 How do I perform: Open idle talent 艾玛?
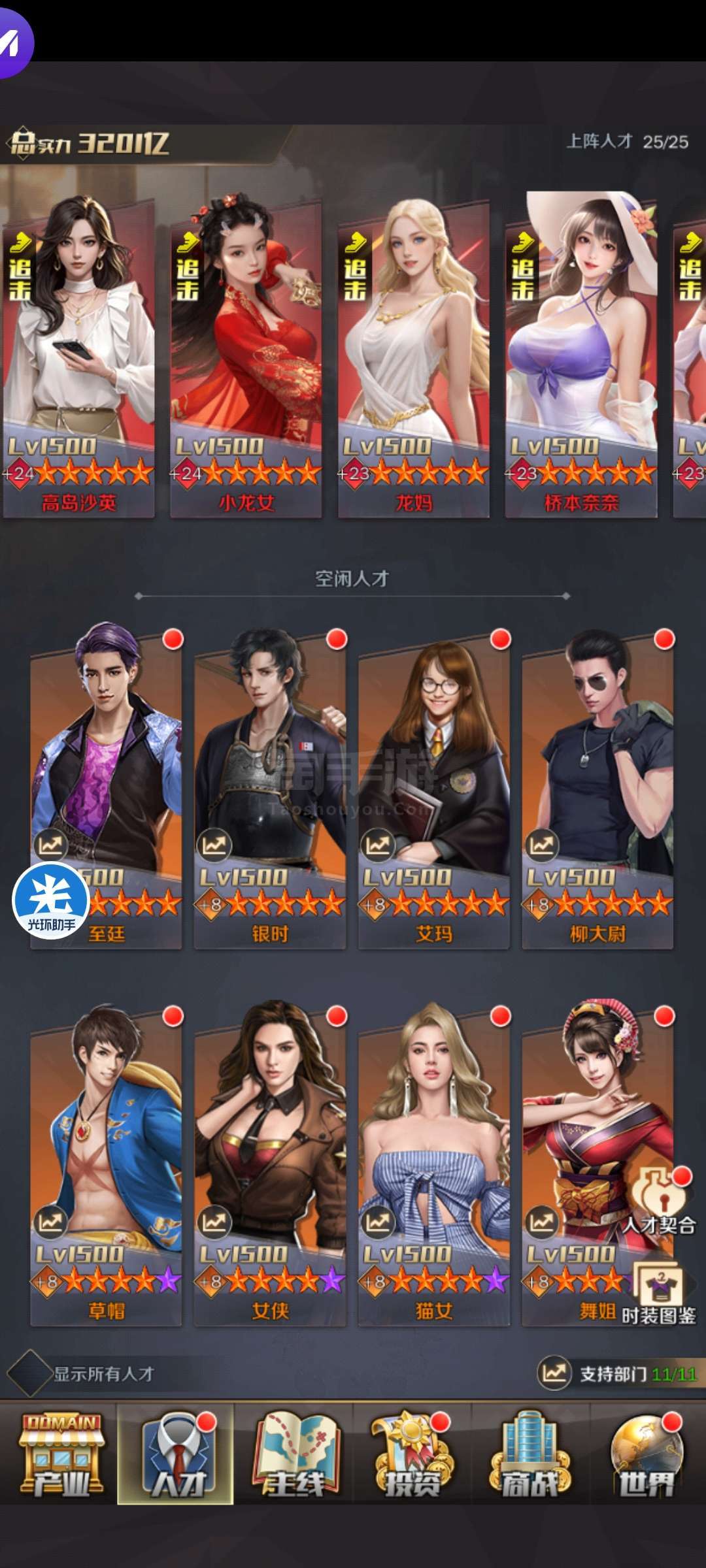click(434, 787)
